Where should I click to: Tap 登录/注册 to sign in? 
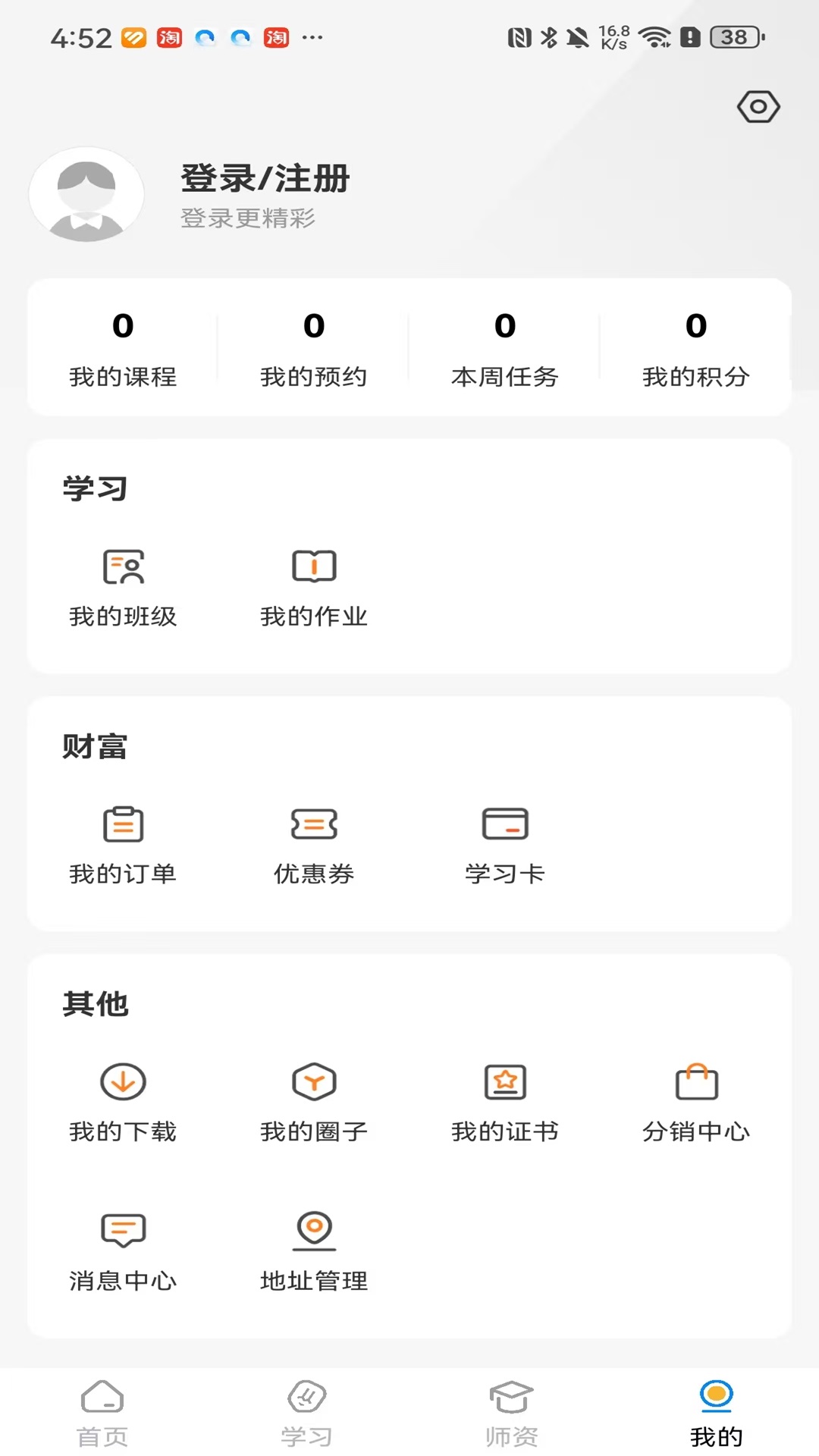point(264,180)
